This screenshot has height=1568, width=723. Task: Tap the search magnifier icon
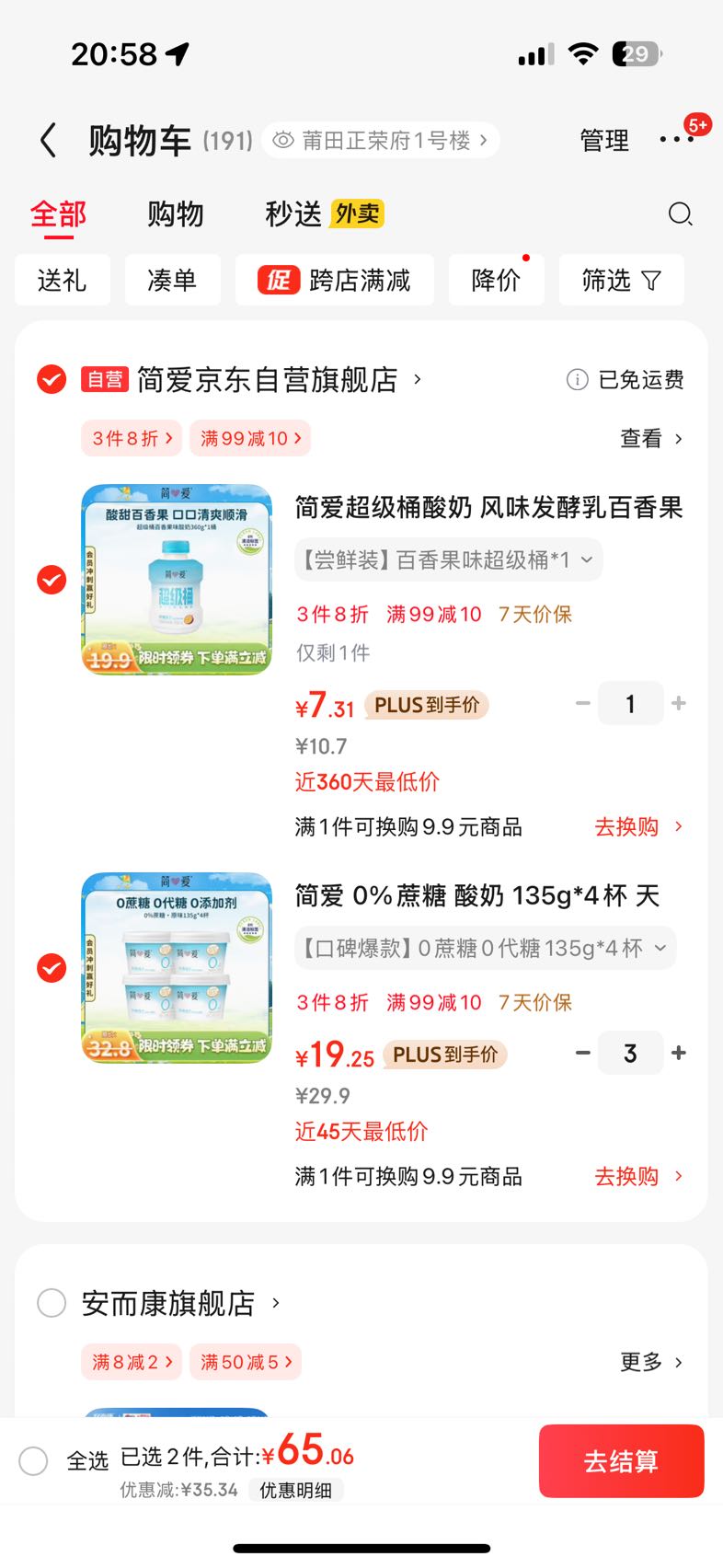click(x=680, y=214)
